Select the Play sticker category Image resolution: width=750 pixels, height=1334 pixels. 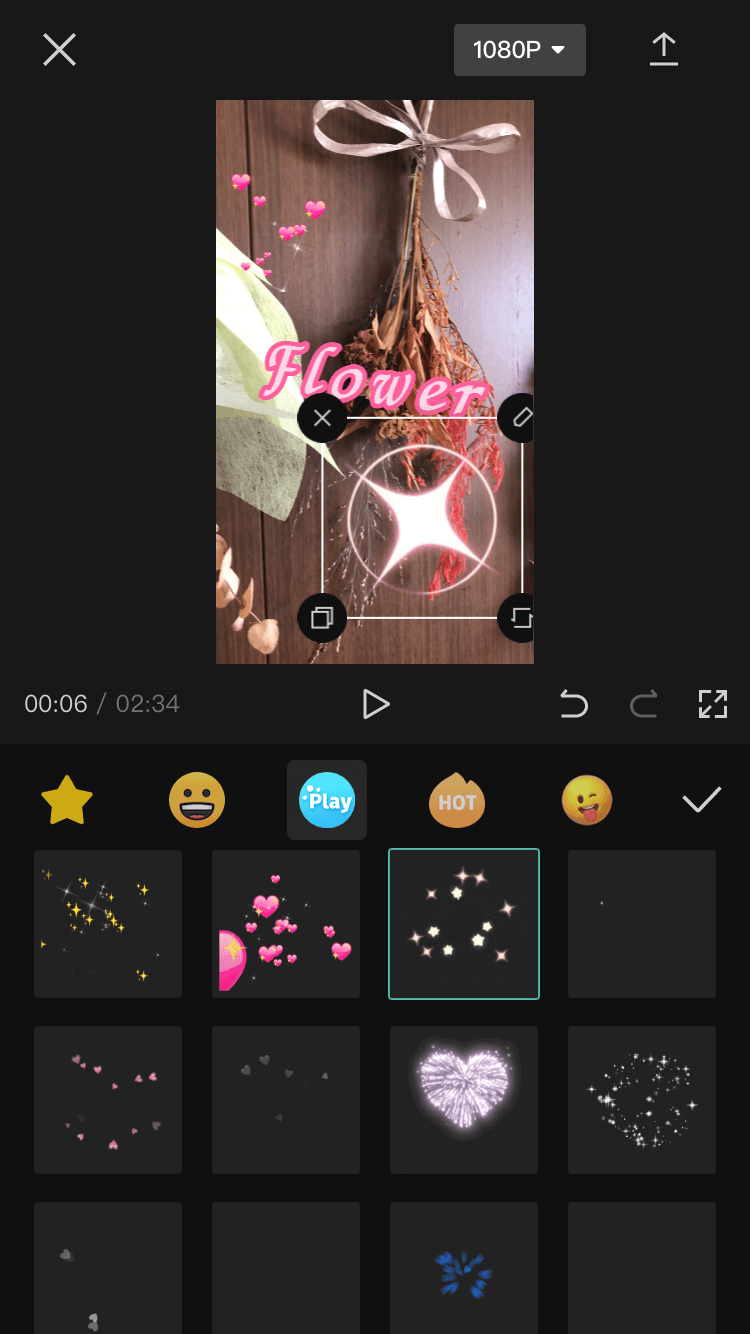(x=327, y=800)
